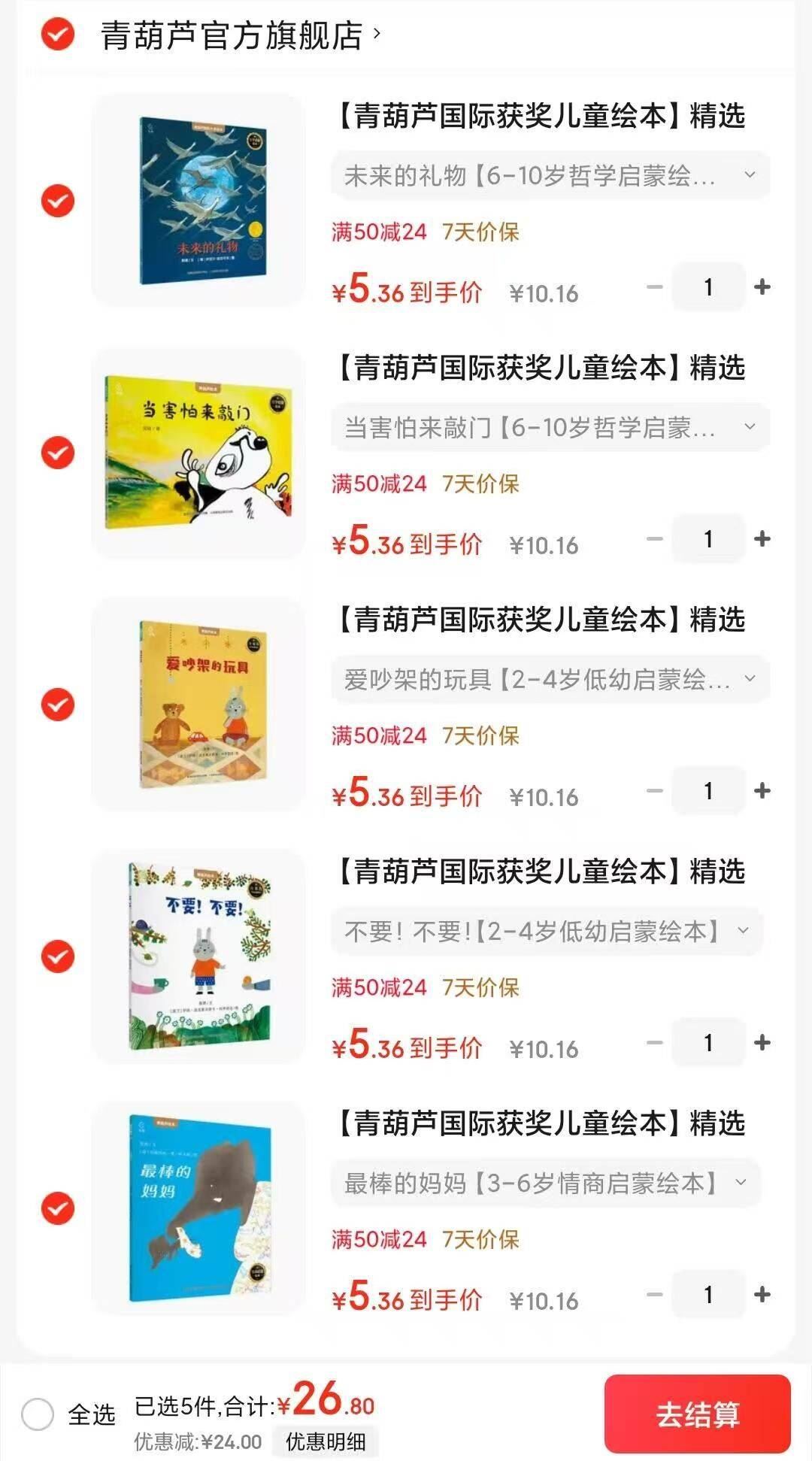Open the 不要！不要！ product thumbnail
The height and width of the screenshot is (1461, 812).
pos(198,956)
